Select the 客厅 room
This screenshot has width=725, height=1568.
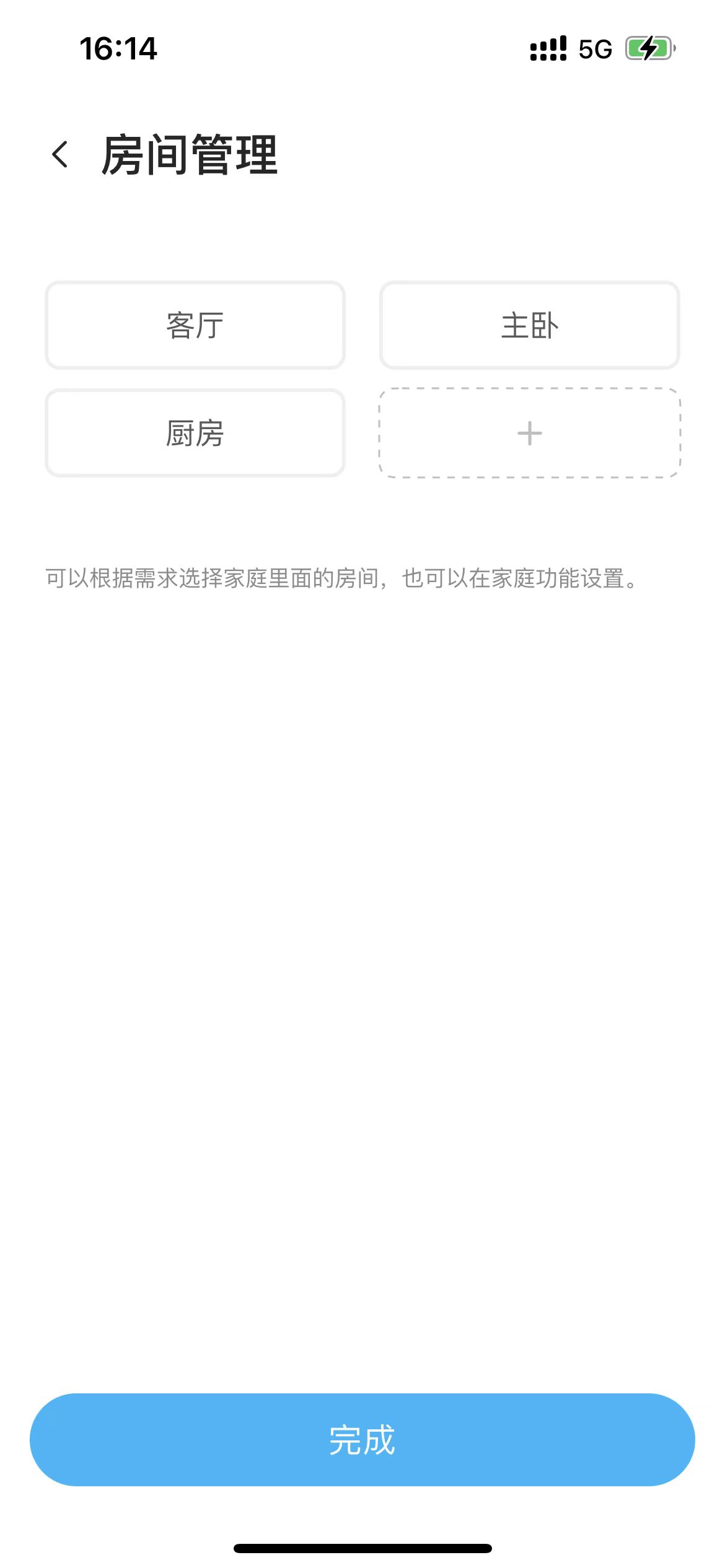coord(195,326)
